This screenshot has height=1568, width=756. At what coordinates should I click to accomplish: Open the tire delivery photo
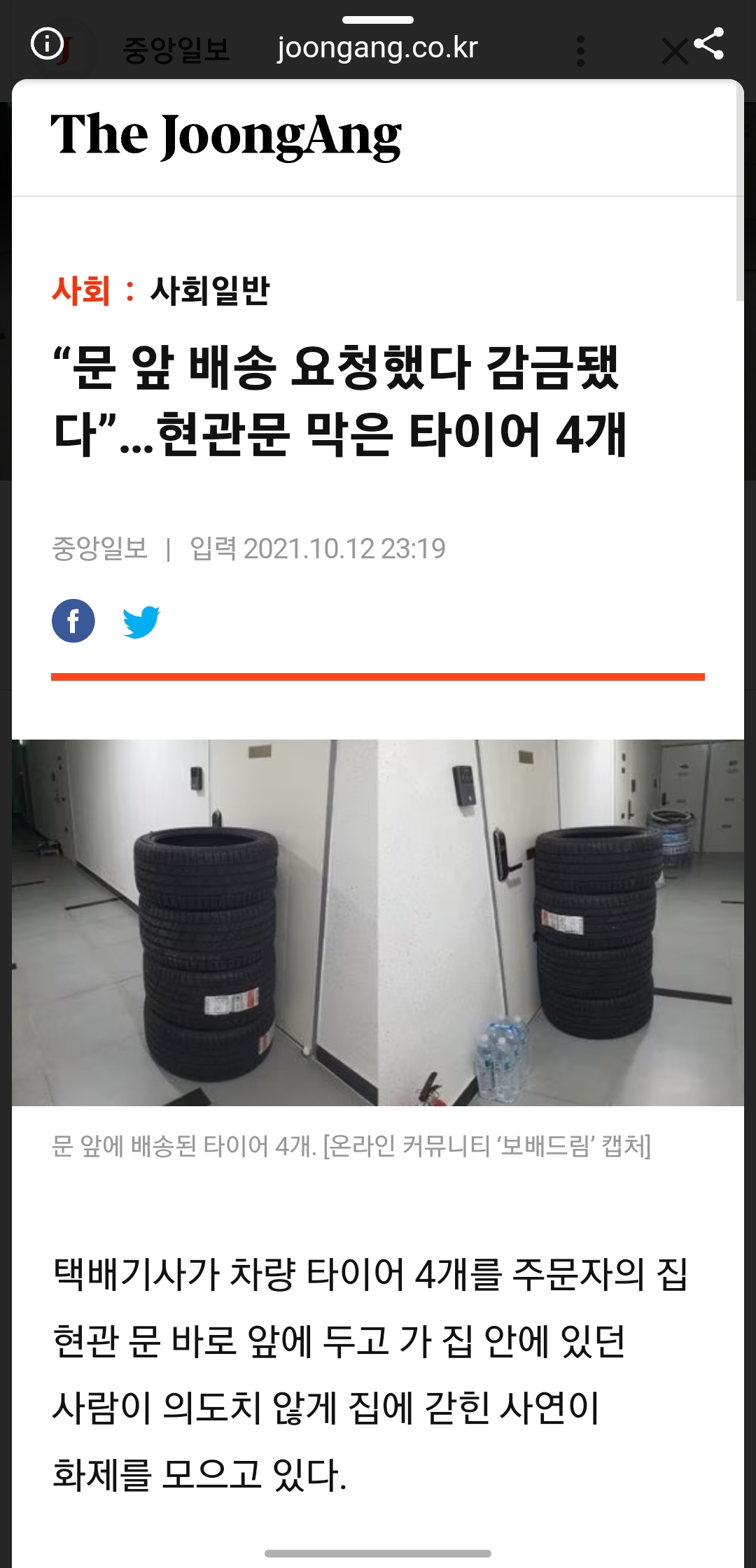click(378, 922)
